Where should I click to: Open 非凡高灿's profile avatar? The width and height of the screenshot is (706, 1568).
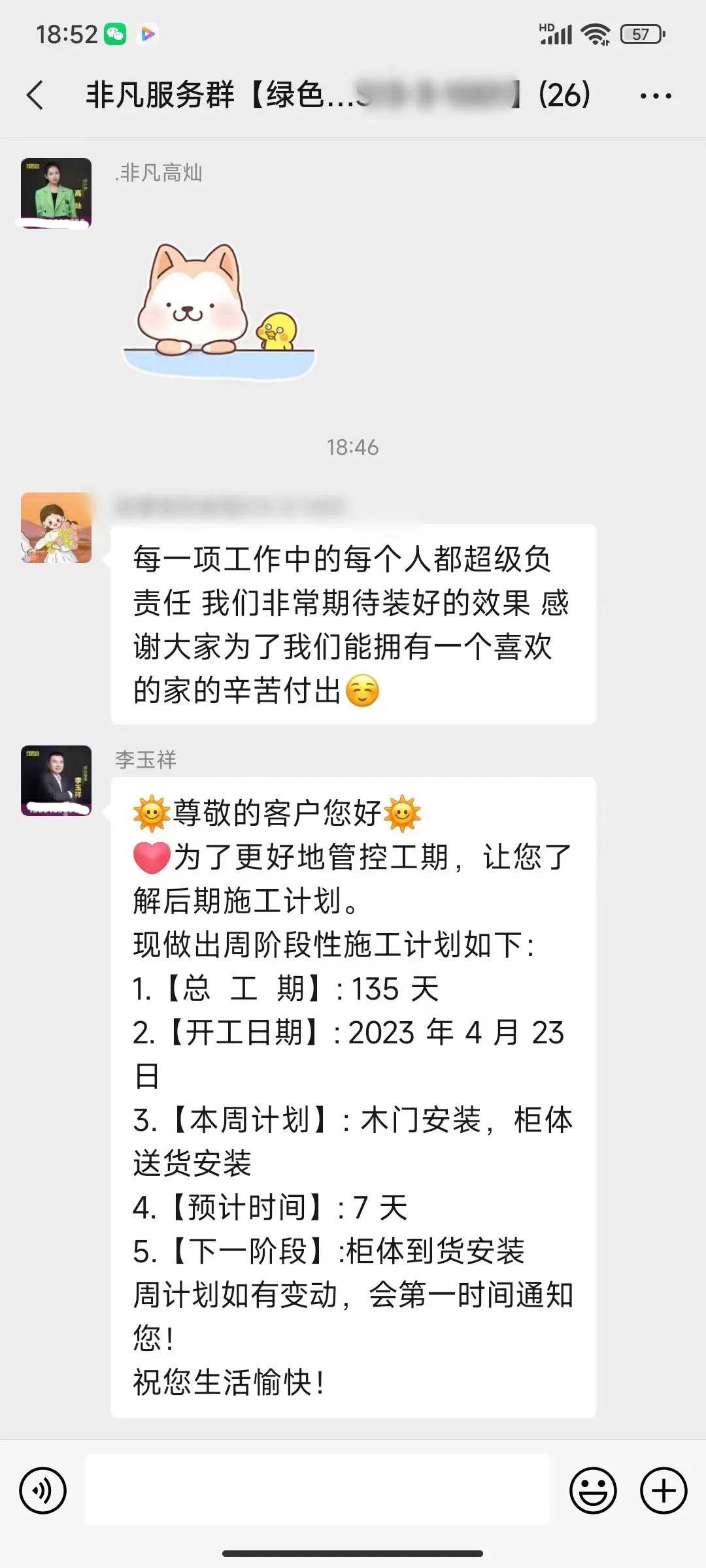[x=56, y=193]
